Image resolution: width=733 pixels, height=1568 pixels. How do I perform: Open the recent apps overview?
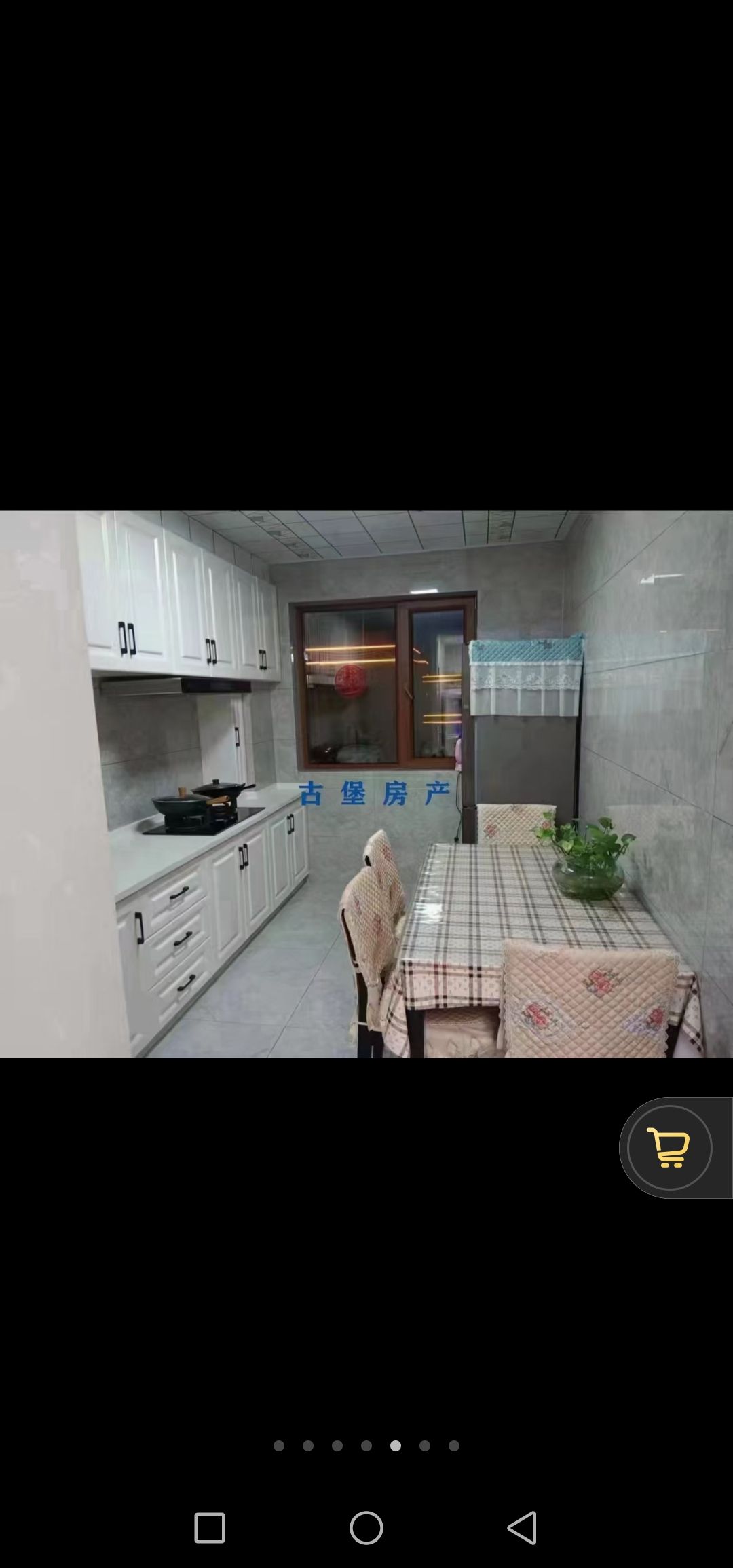210,1528
